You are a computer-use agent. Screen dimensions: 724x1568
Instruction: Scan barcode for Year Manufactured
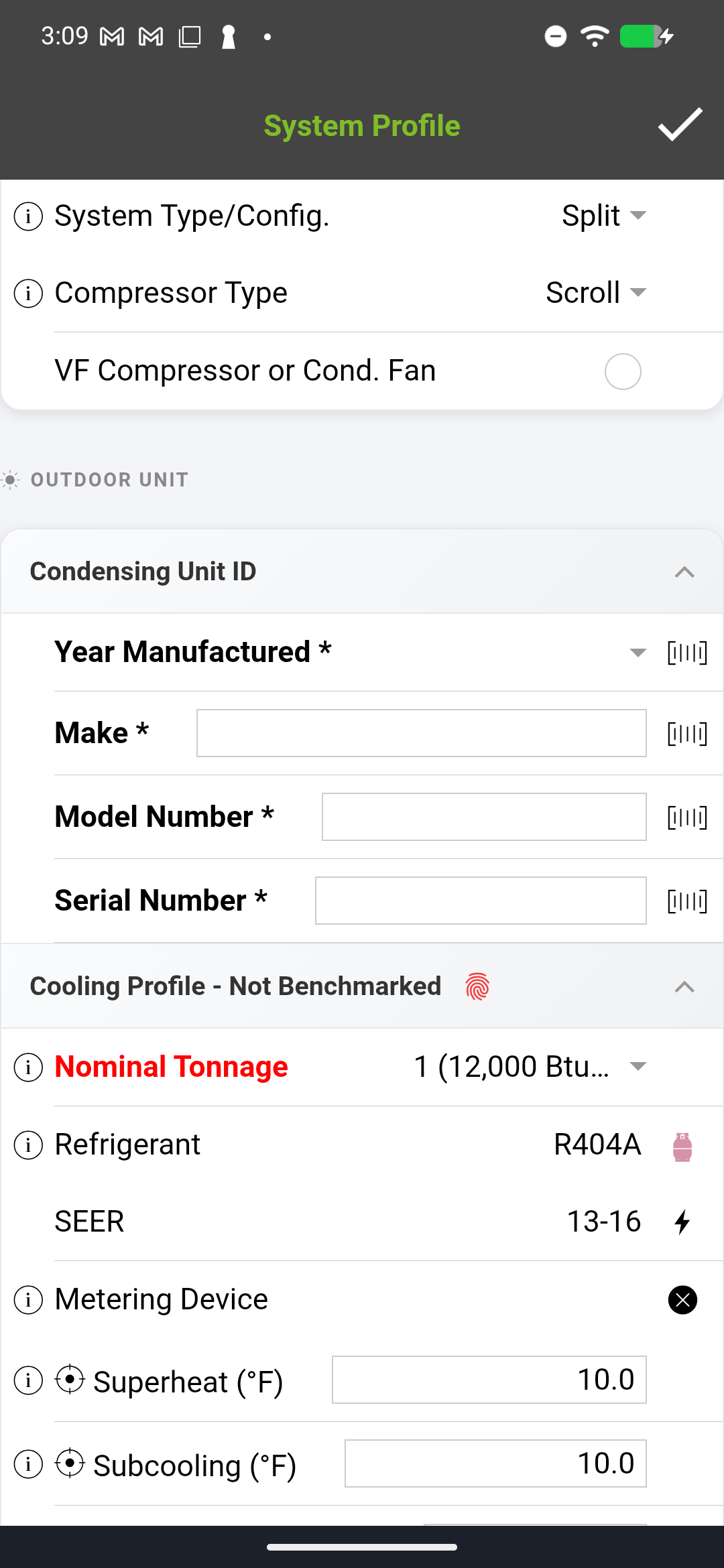pyautogui.click(x=687, y=652)
